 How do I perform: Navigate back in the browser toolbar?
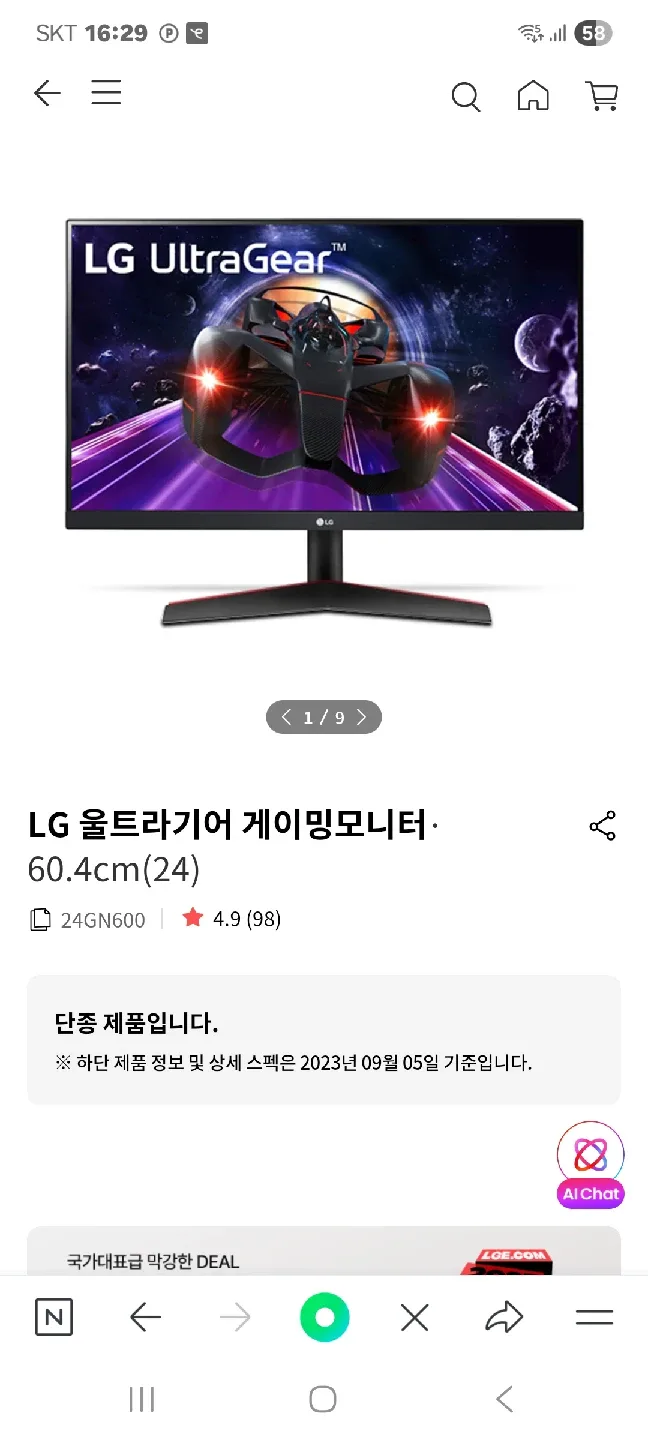tap(145, 1318)
